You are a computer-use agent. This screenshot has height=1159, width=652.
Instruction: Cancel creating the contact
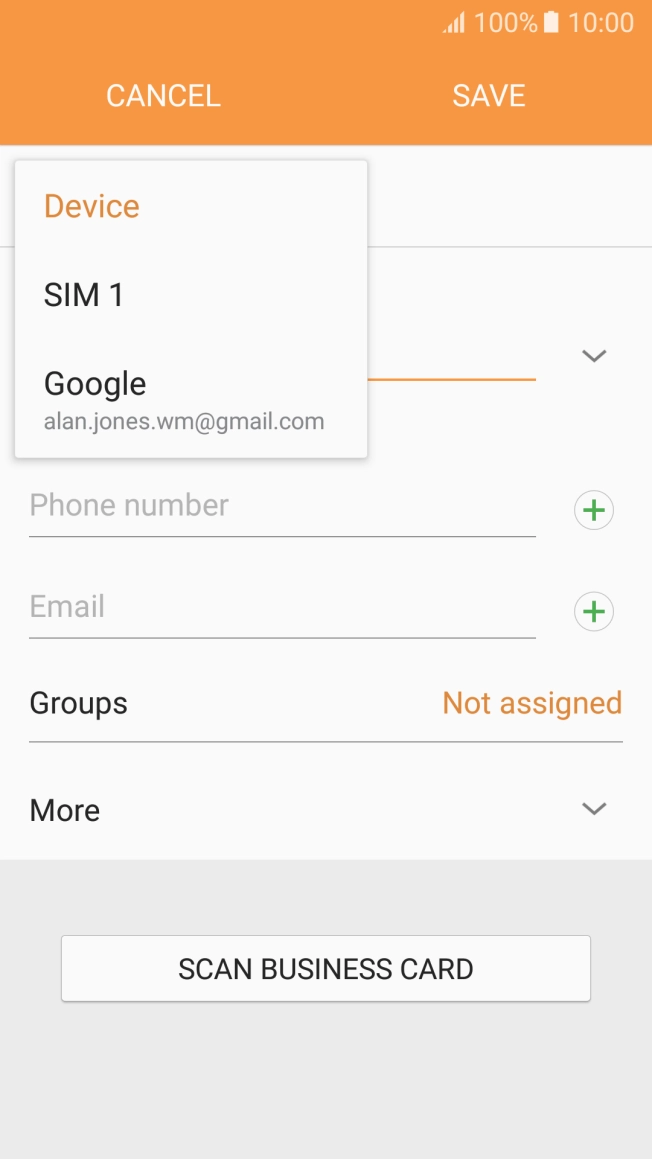click(163, 95)
